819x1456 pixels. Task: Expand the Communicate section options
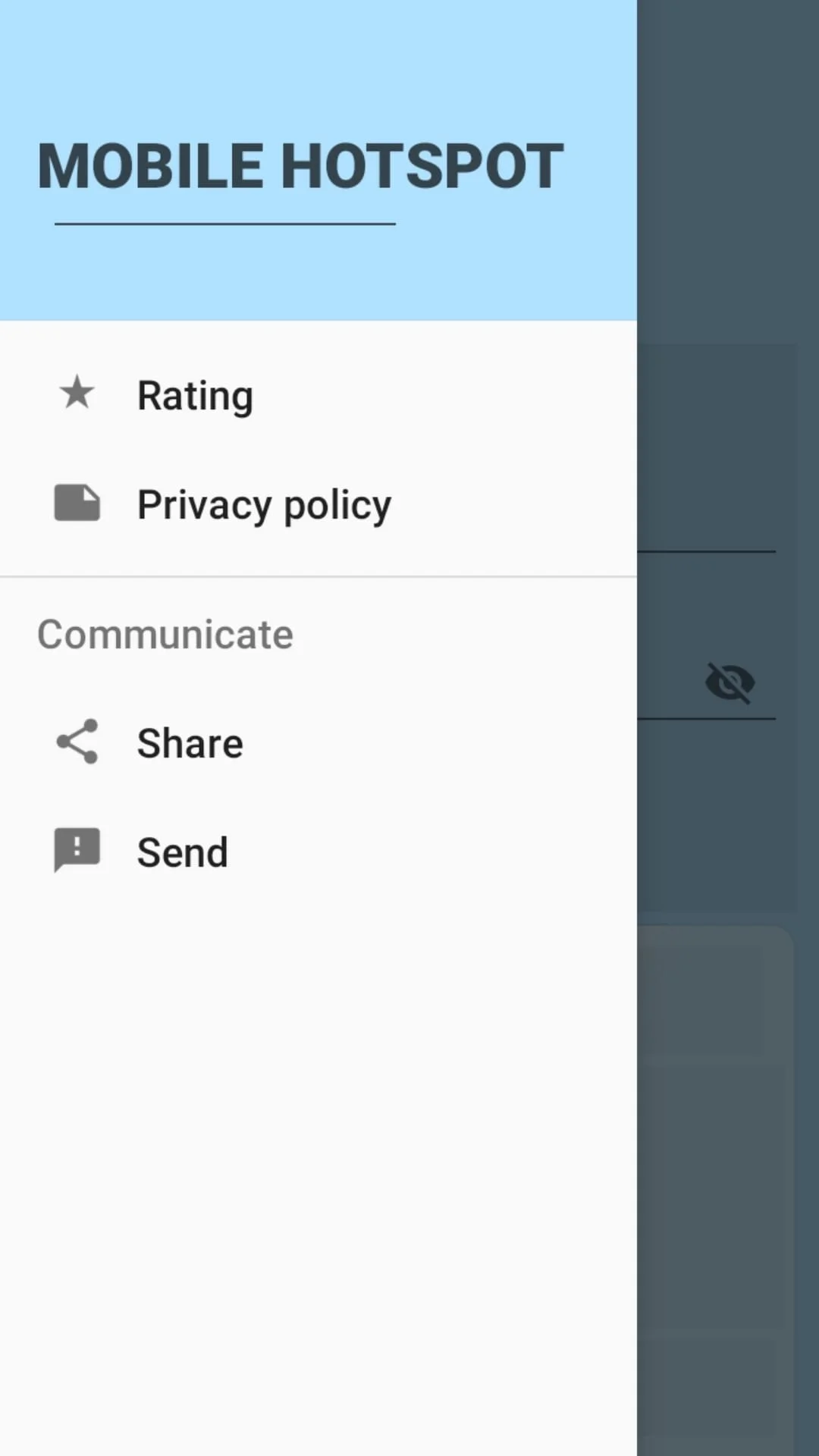tap(165, 633)
